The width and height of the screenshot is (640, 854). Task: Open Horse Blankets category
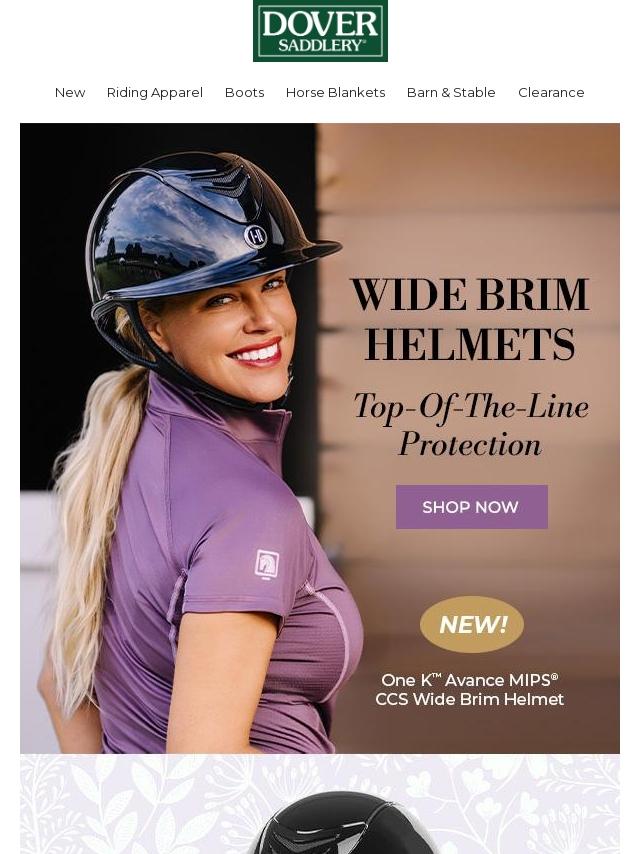tap(335, 92)
